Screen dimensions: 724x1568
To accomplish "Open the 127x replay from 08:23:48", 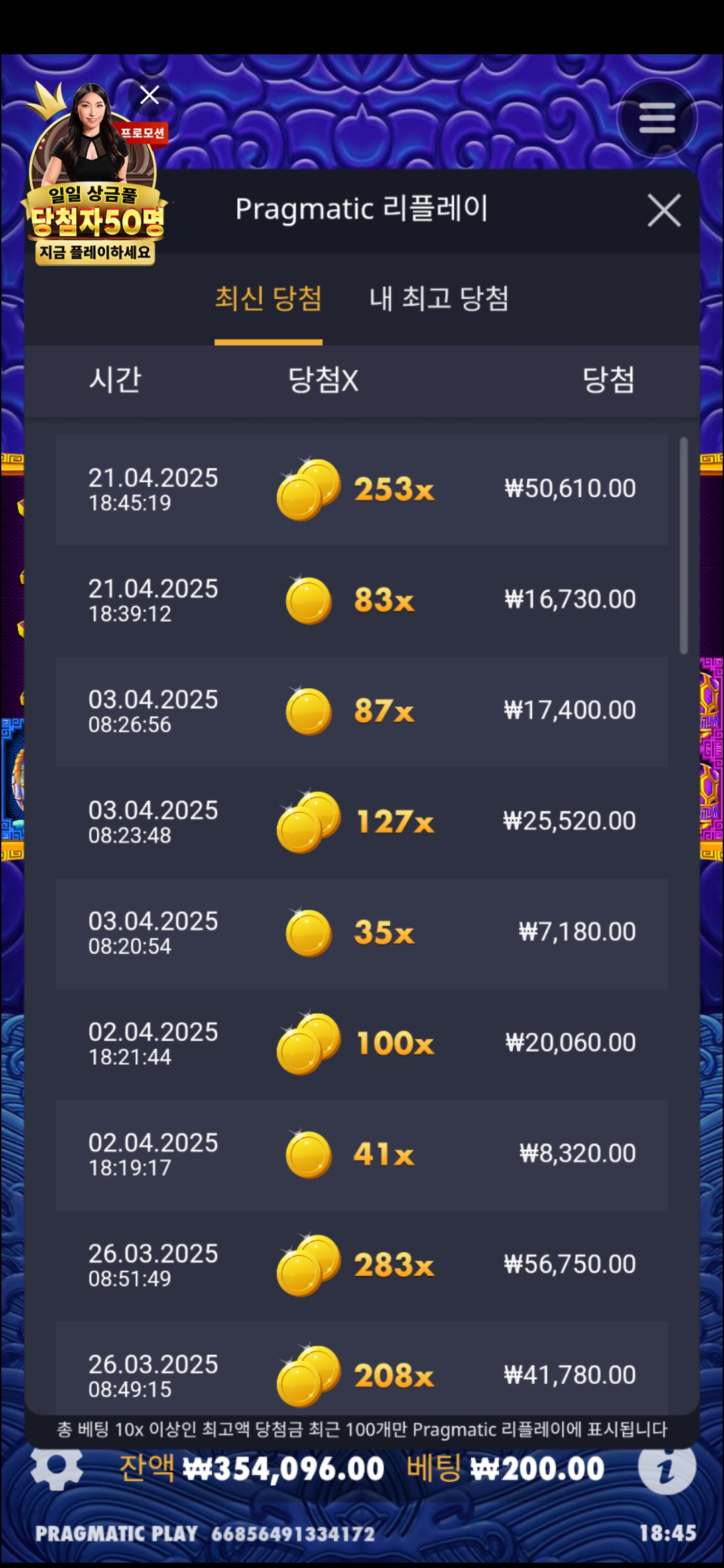I will pyautogui.click(x=362, y=822).
